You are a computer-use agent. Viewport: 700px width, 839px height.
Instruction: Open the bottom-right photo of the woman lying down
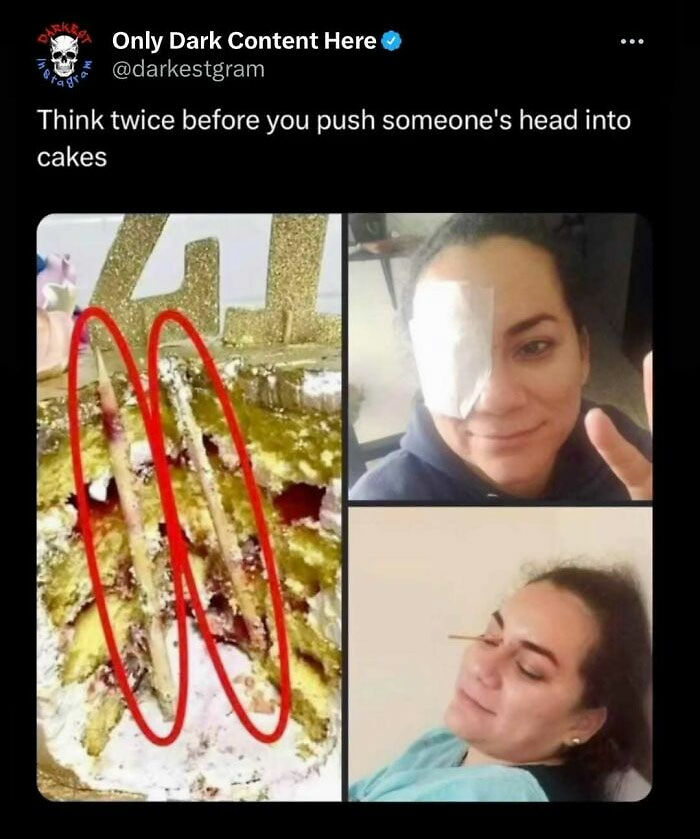click(x=500, y=655)
